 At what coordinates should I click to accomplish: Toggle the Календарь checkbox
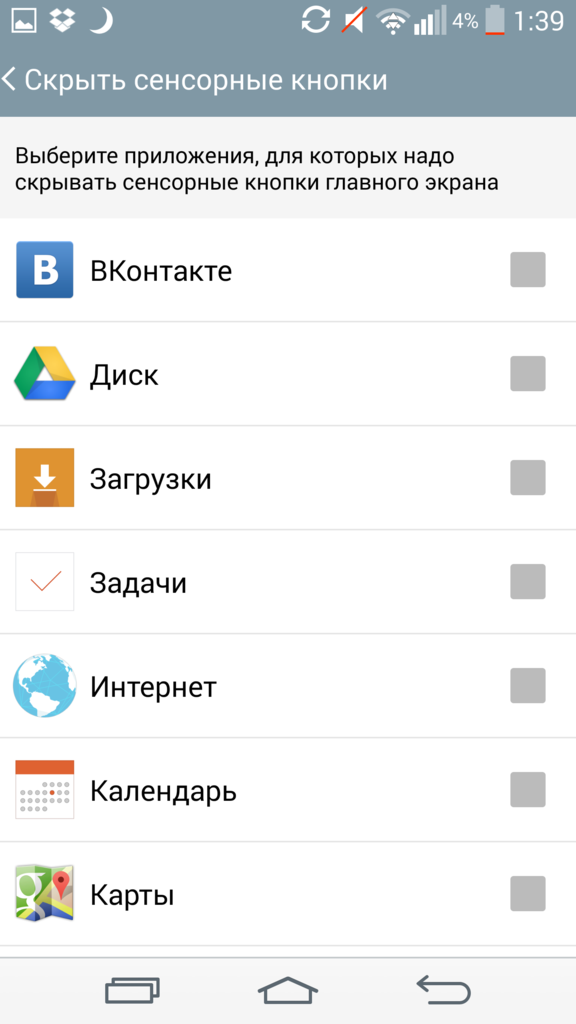(x=528, y=790)
